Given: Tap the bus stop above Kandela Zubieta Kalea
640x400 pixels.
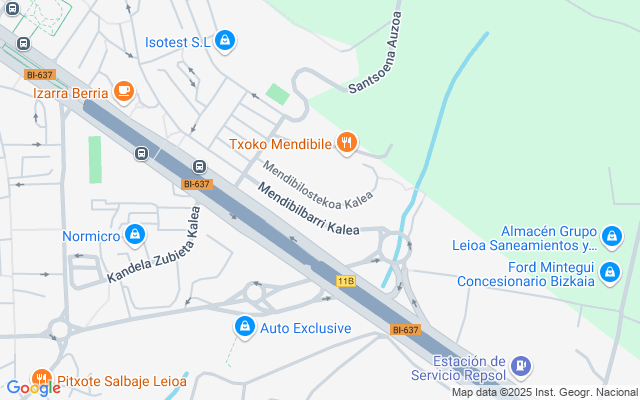Looking at the screenshot, I should click(199, 166).
